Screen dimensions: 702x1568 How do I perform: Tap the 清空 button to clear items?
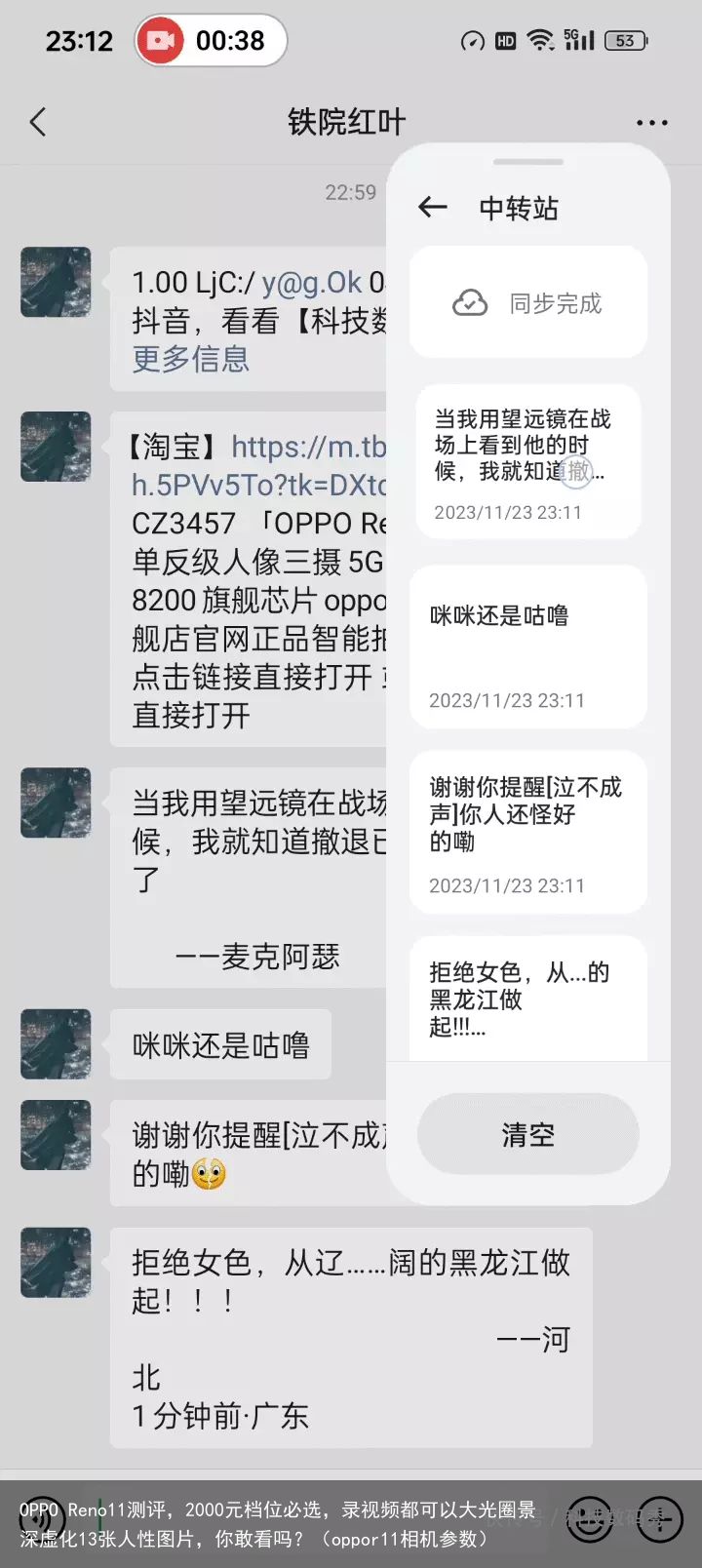527,1134
